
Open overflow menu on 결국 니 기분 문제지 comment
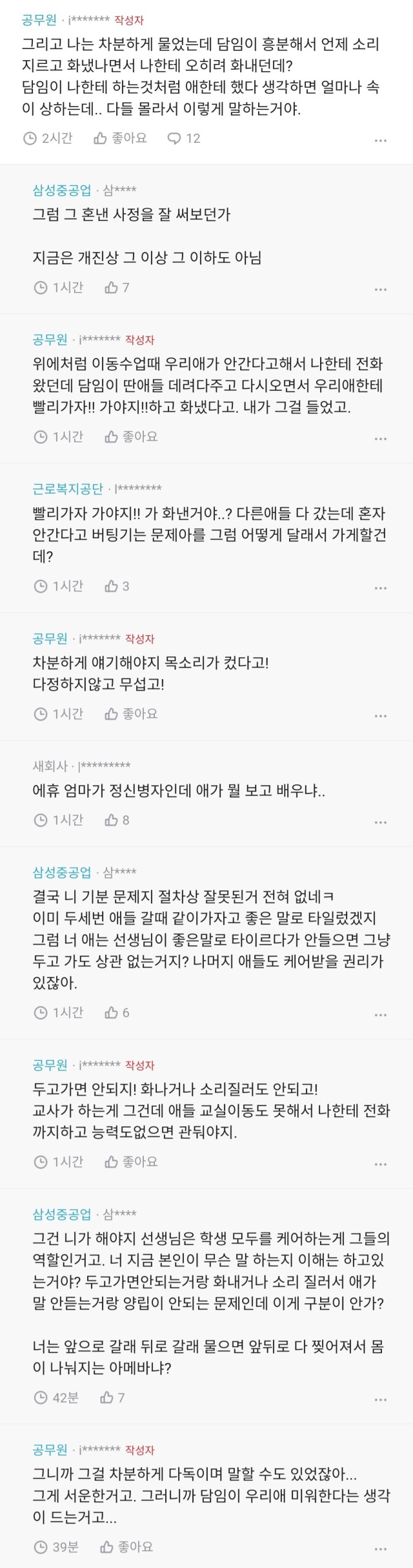pyautogui.click(x=381, y=1014)
